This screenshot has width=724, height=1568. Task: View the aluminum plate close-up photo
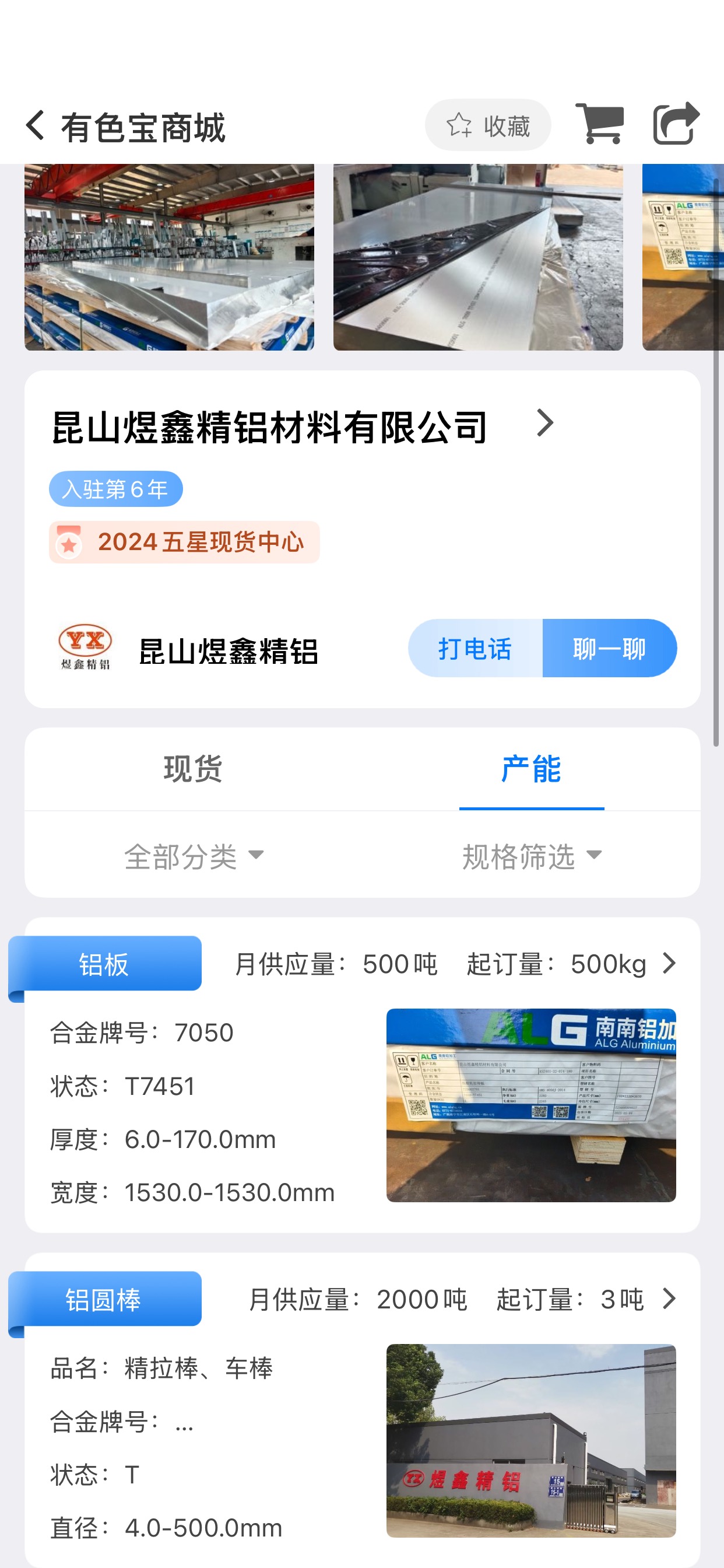tap(478, 257)
